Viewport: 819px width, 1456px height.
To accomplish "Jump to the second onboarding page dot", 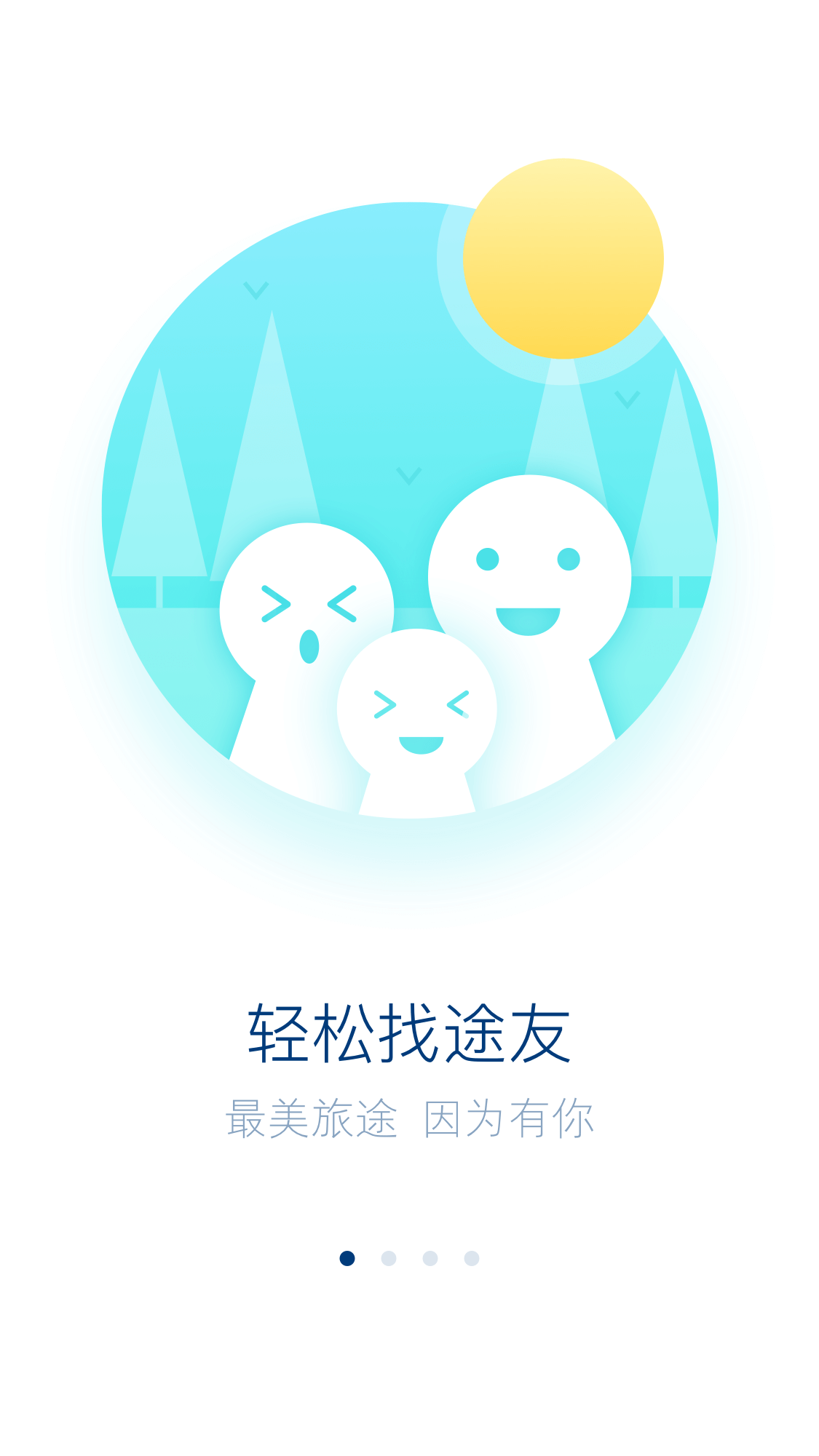I will tap(389, 1258).
